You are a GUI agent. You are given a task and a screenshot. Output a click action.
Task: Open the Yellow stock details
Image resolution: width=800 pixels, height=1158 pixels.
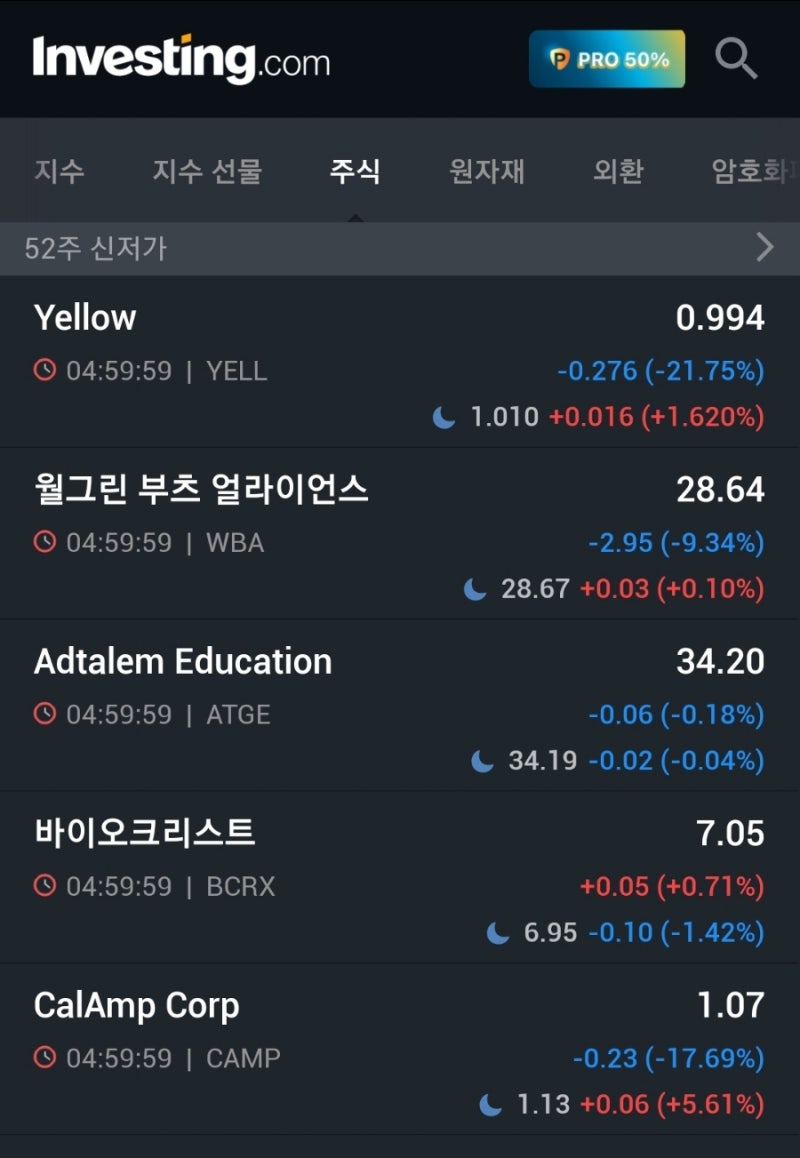tap(87, 317)
